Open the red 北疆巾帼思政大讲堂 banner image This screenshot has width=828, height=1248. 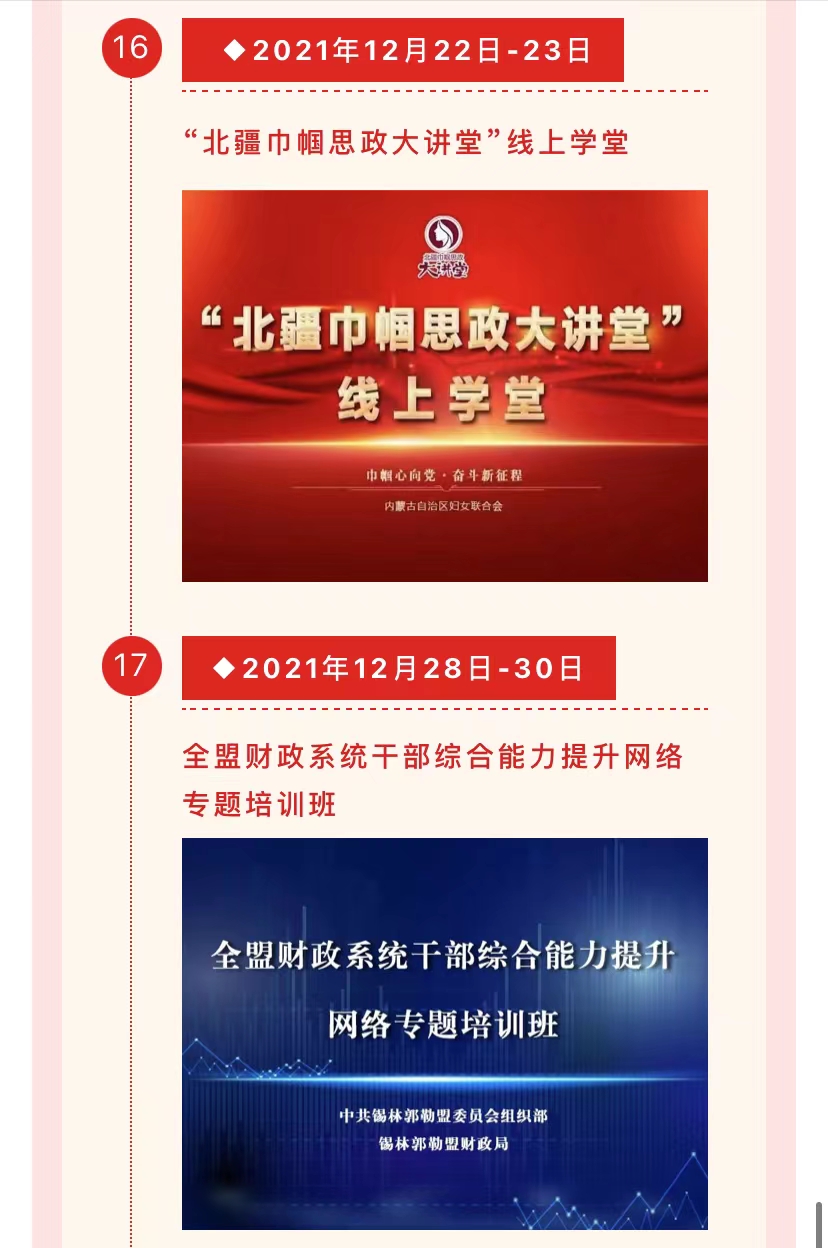pos(444,385)
